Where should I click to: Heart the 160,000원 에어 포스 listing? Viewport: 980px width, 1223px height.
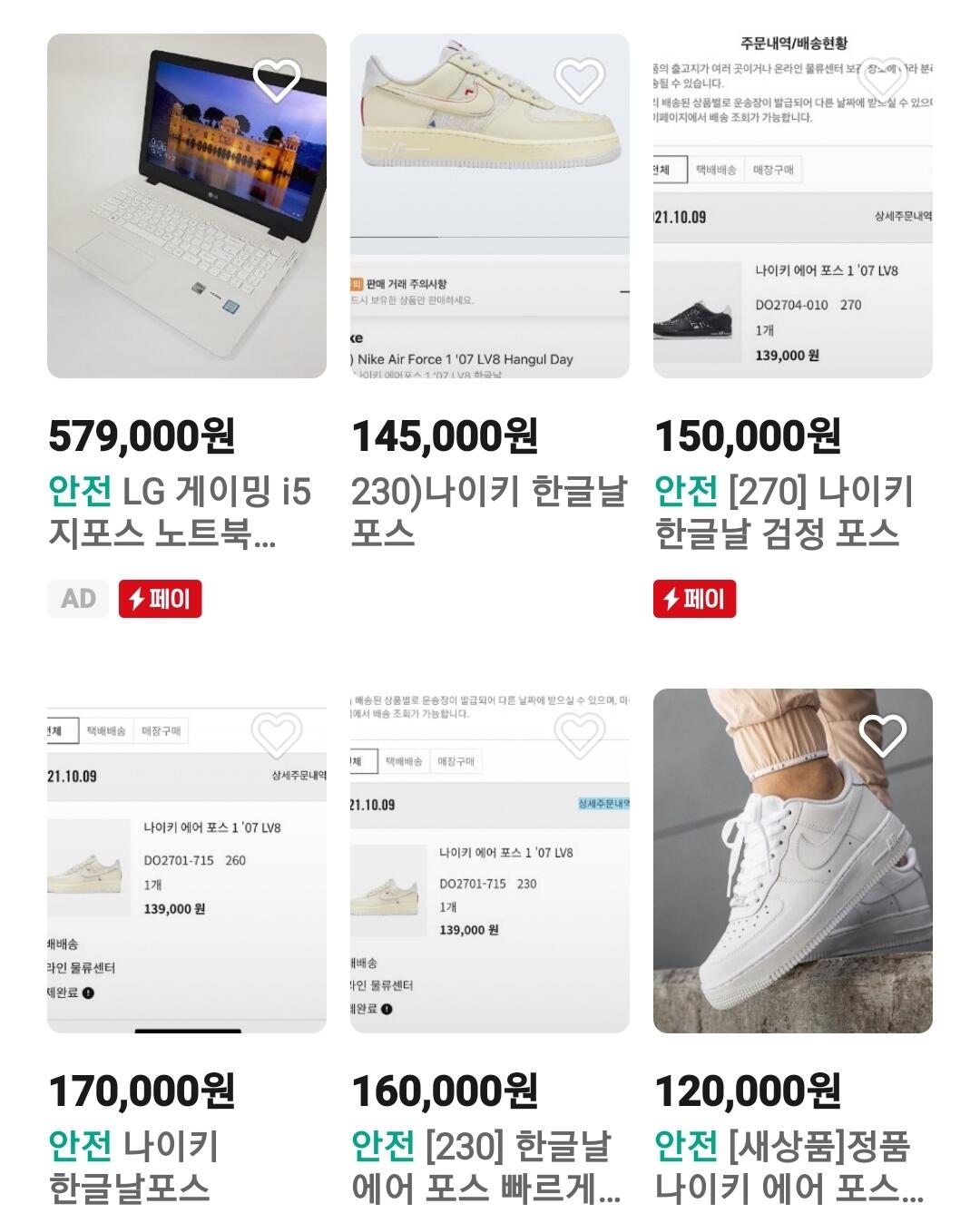point(579,734)
